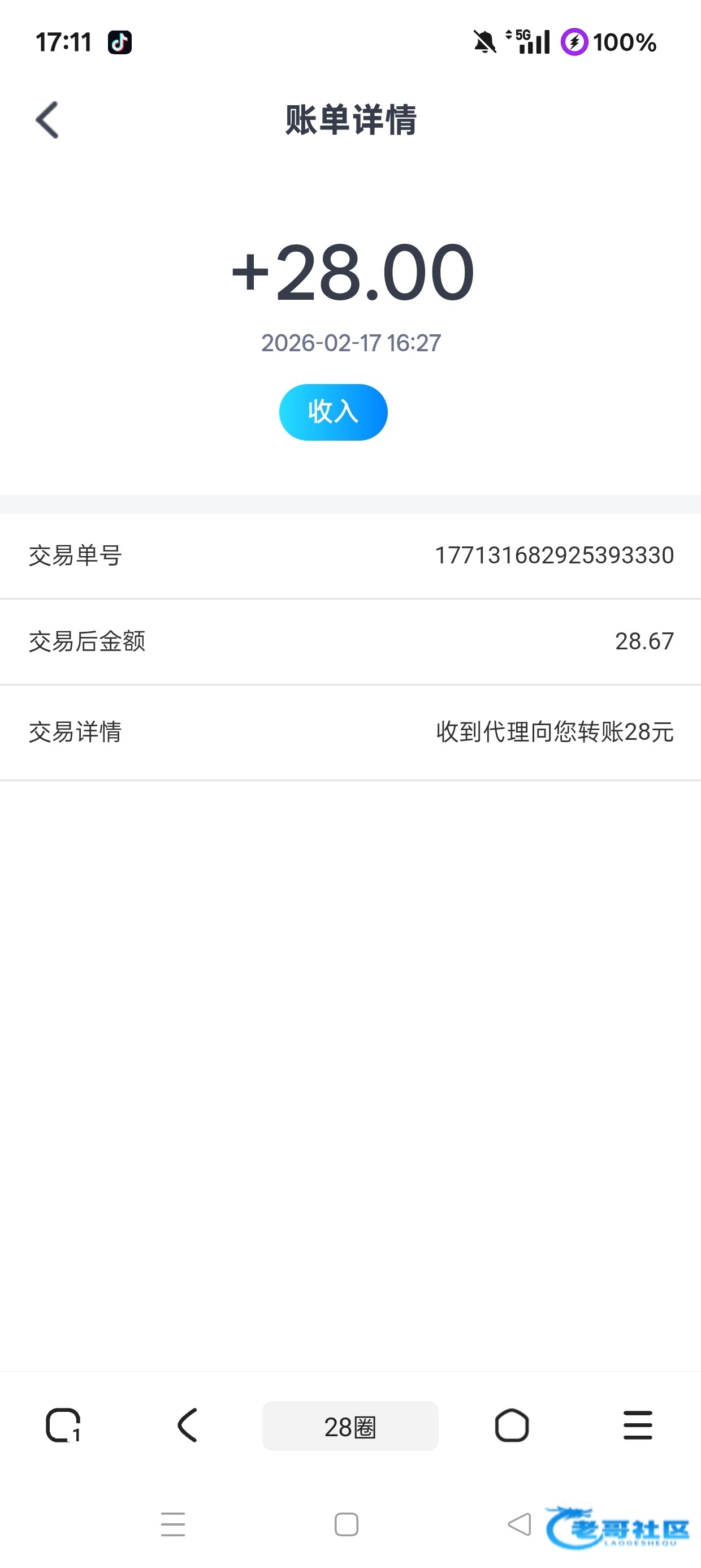Go back from the 账单详情 page
The width and height of the screenshot is (701, 1568).
[x=47, y=120]
